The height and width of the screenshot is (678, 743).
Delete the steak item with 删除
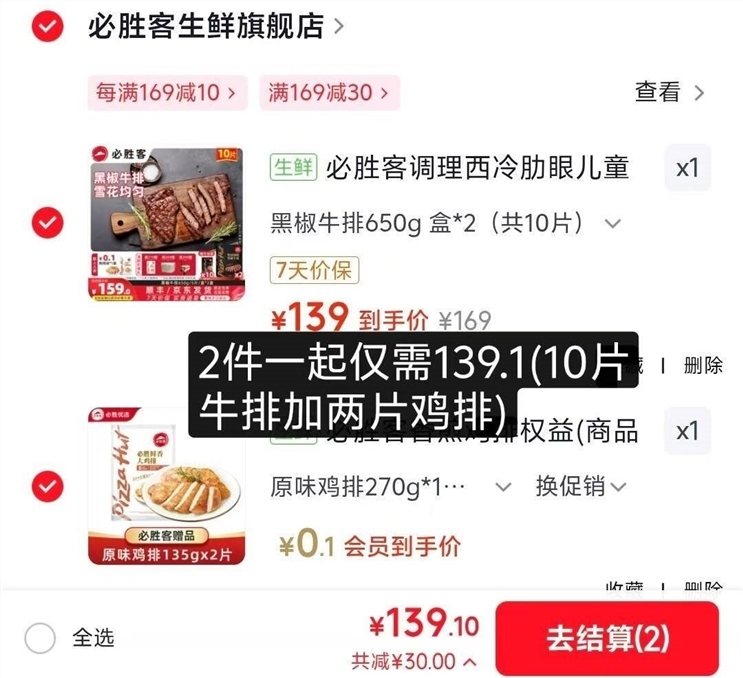coord(703,366)
